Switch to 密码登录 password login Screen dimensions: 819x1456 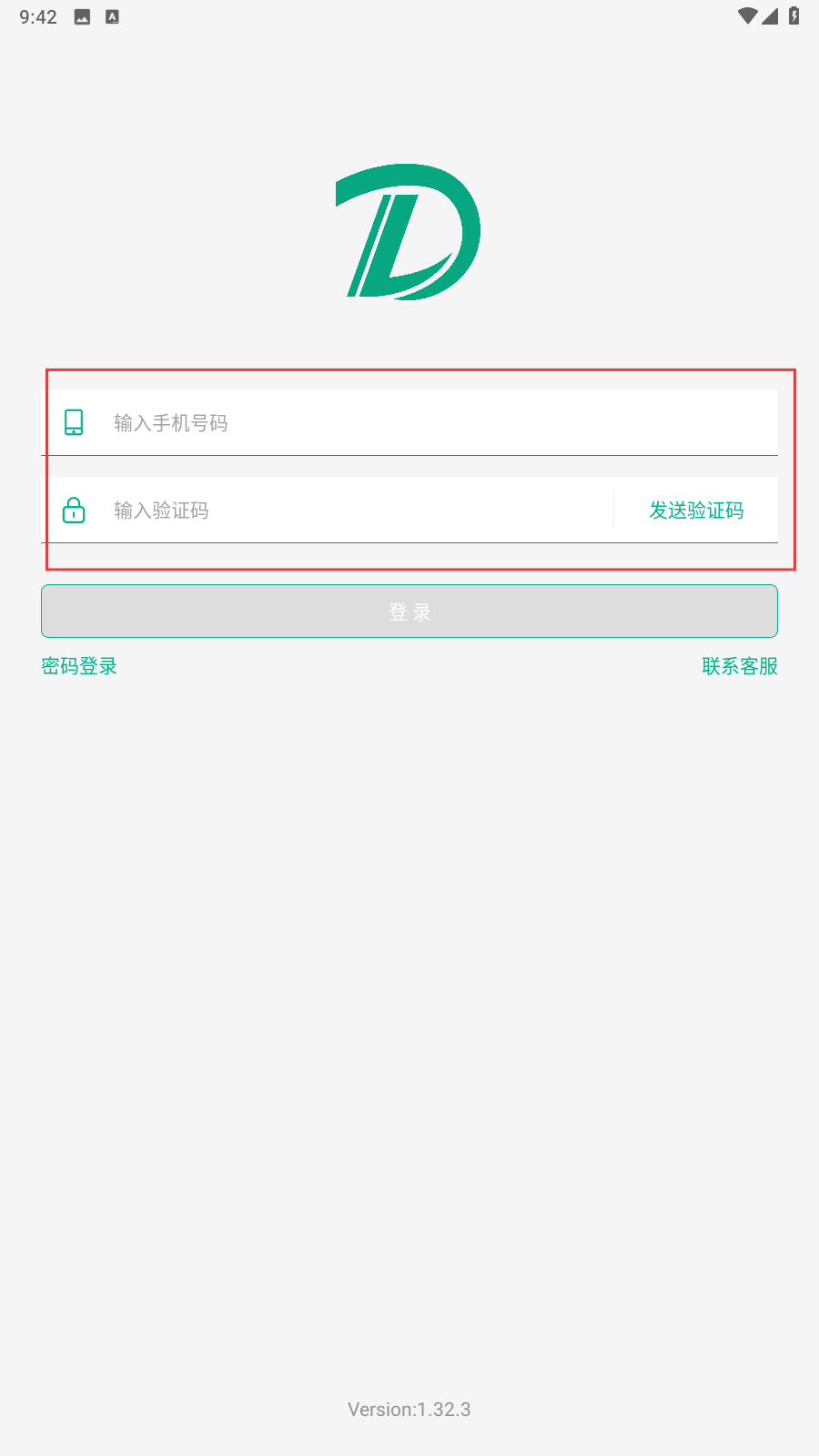(79, 666)
